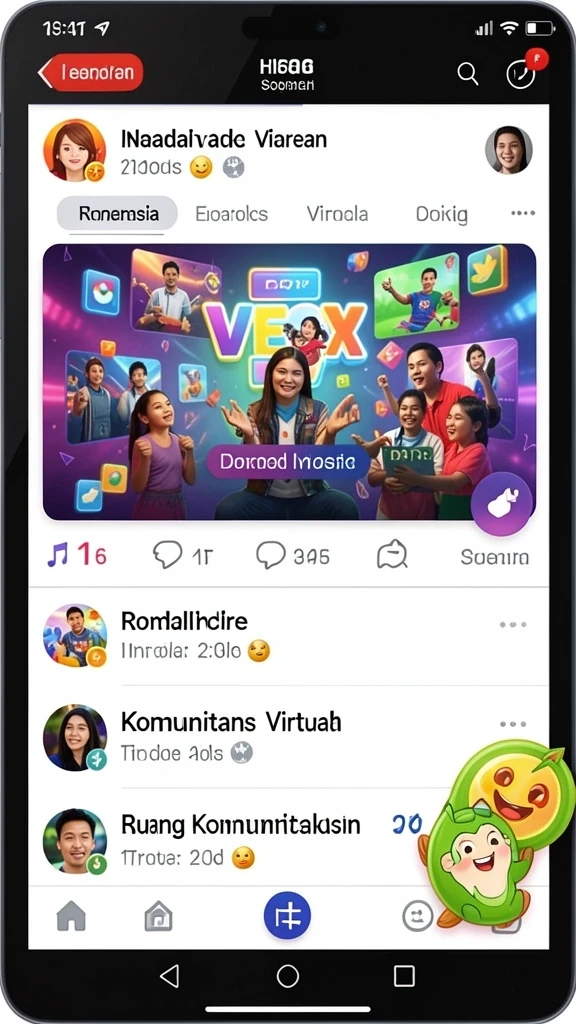Tap the music note icon under the banner
Image resolution: width=576 pixels, height=1024 pixels.
57,556
